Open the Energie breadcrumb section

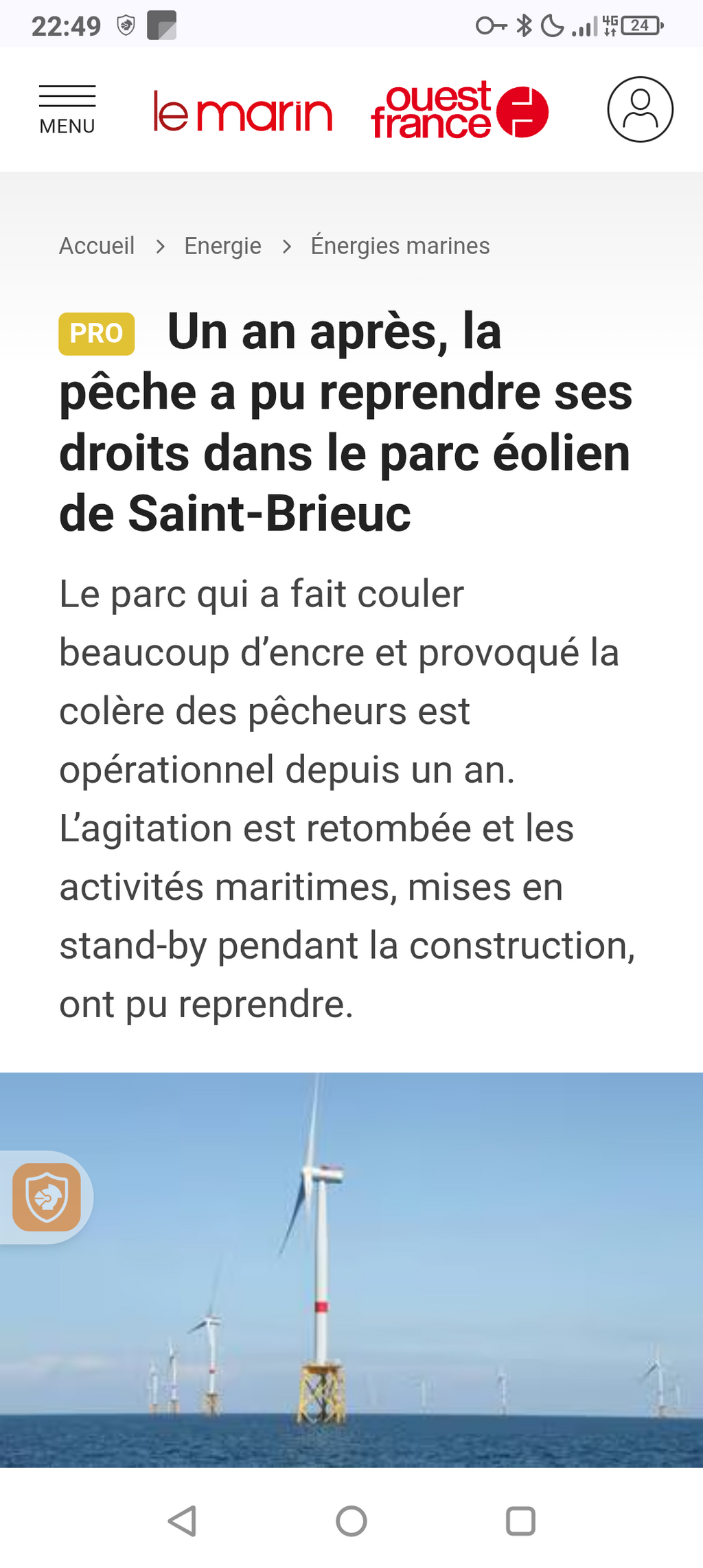(222, 246)
